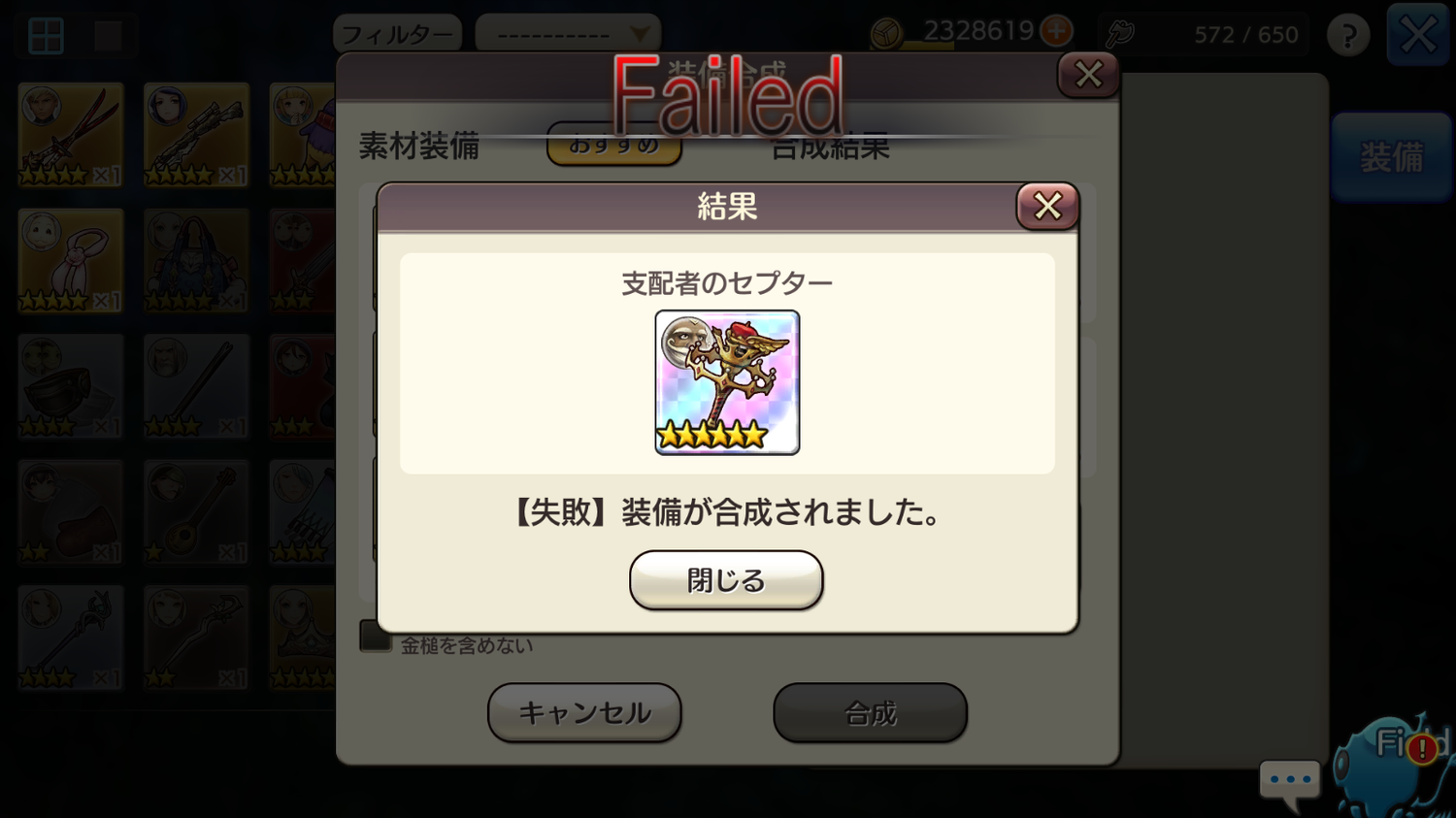1456x818 pixels.
Task: Close the 装備合成 window behind the dialog
Action: (x=1088, y=75)
